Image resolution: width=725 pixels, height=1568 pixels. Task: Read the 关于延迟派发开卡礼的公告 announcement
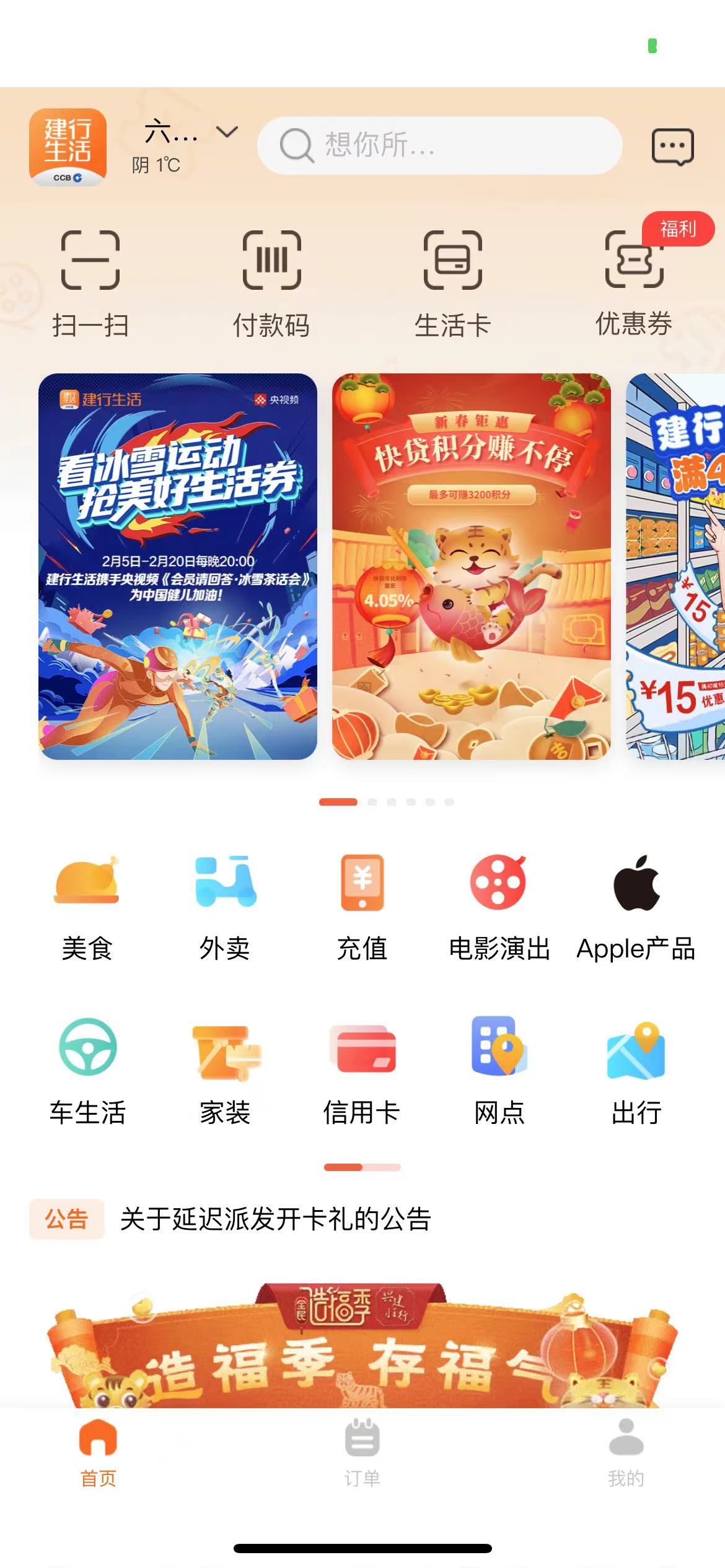coord(275,1219)
